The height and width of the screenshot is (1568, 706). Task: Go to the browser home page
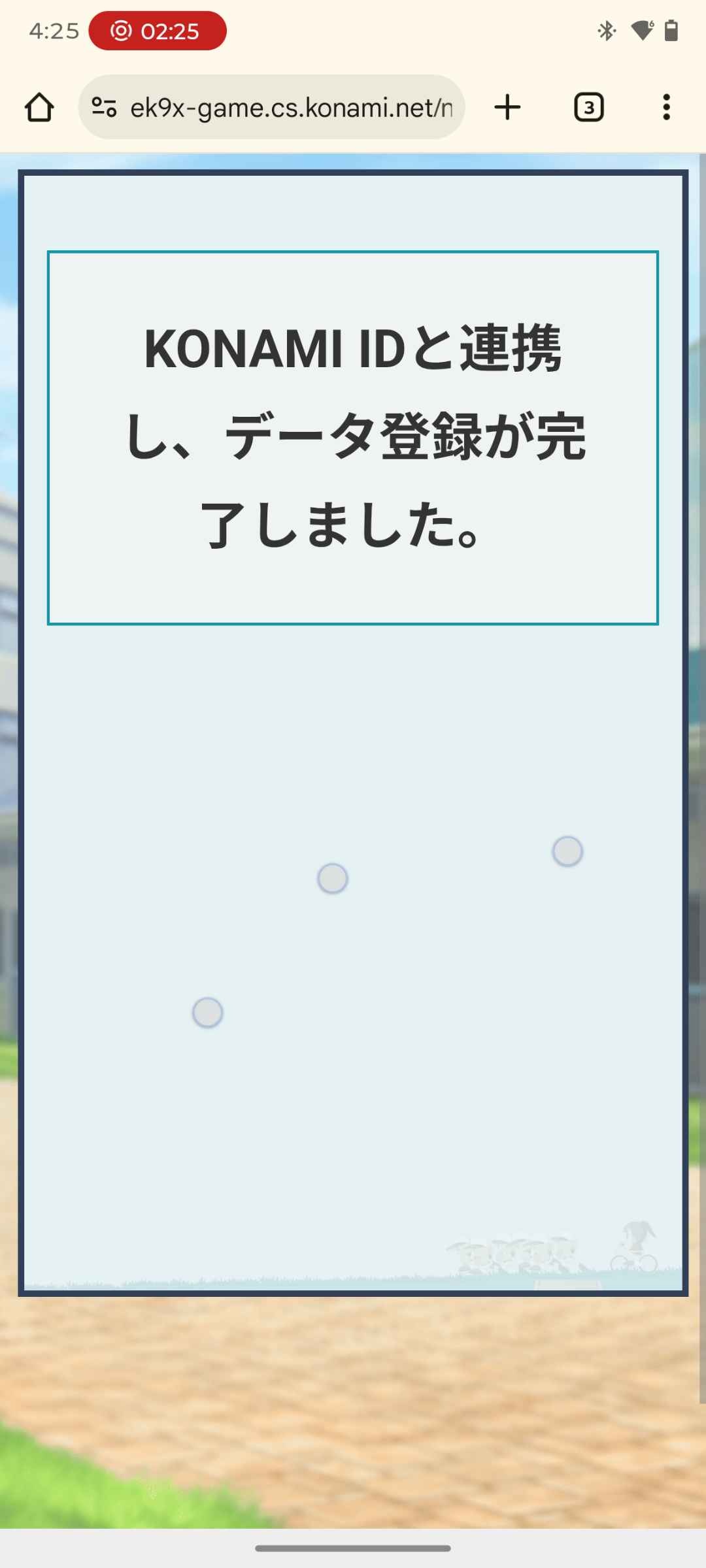tap(39, 107)
